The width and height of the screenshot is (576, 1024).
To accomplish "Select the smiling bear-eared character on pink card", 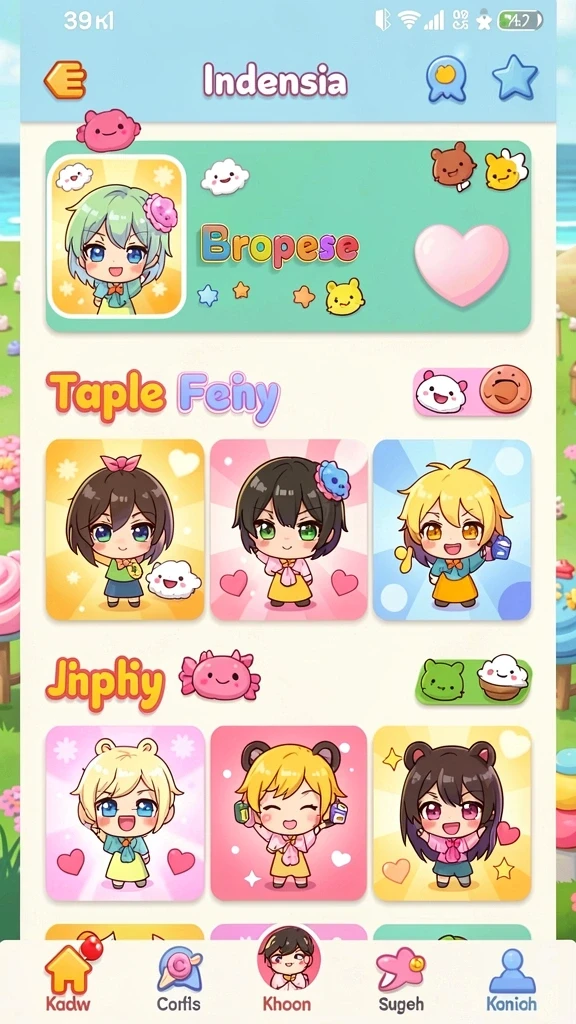I will [x=289, y=813].
